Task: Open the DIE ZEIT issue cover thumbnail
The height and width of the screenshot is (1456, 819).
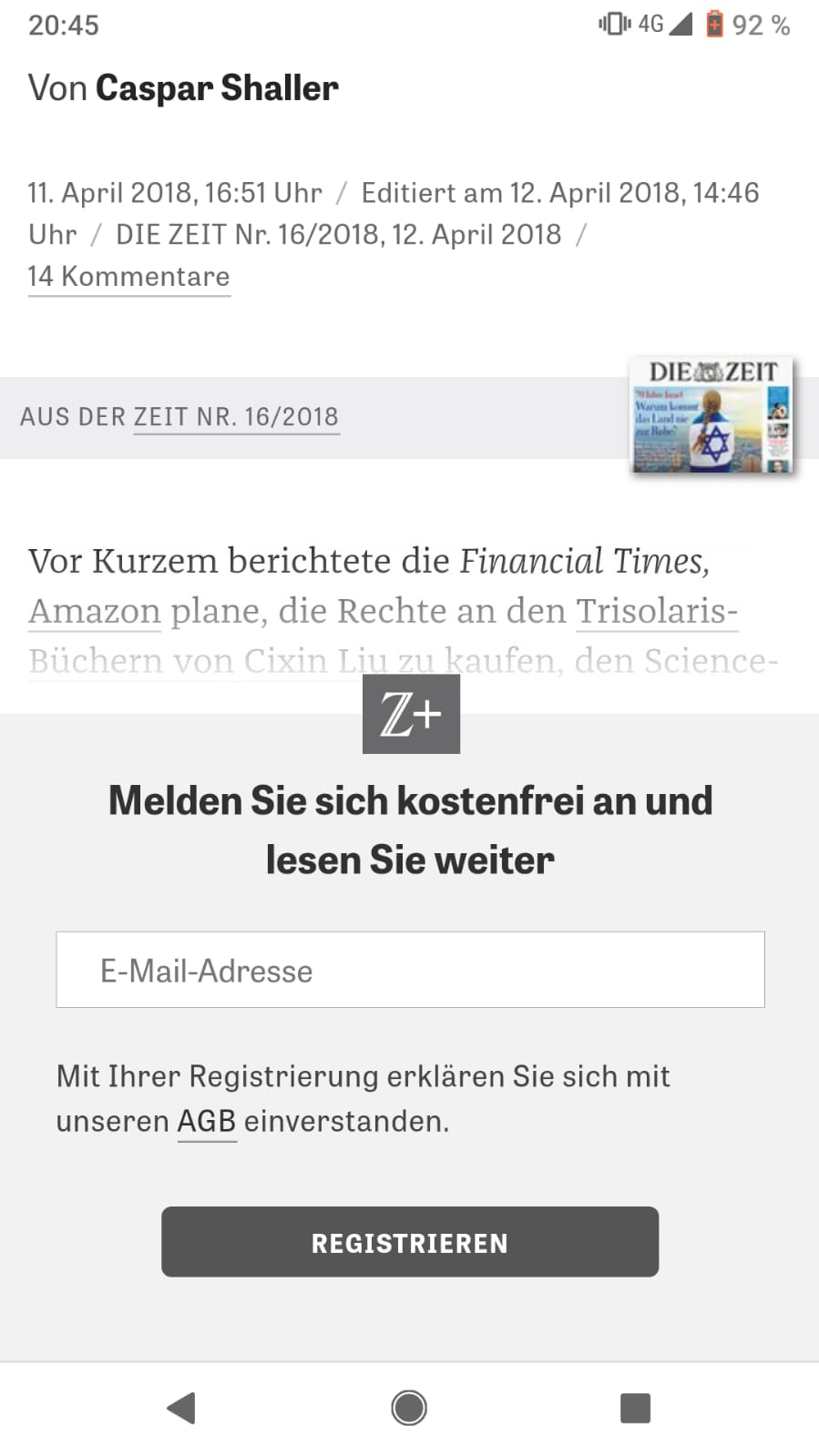Action: 711,417
